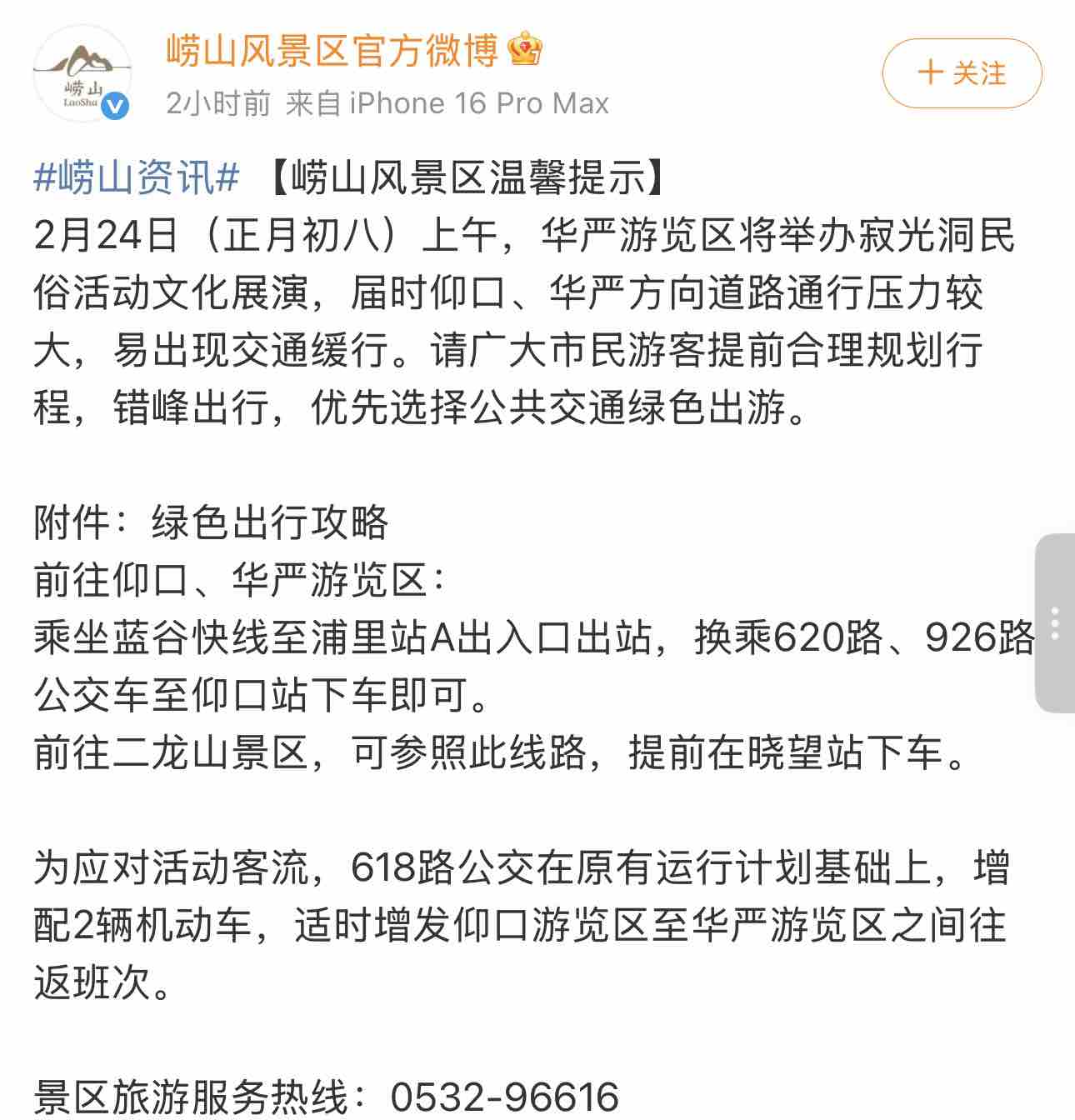Viewport: 1075px width, 1120px height.
Task: Open the #崂山资讯# hashtag topic
Action: click(x=137, y=178)
